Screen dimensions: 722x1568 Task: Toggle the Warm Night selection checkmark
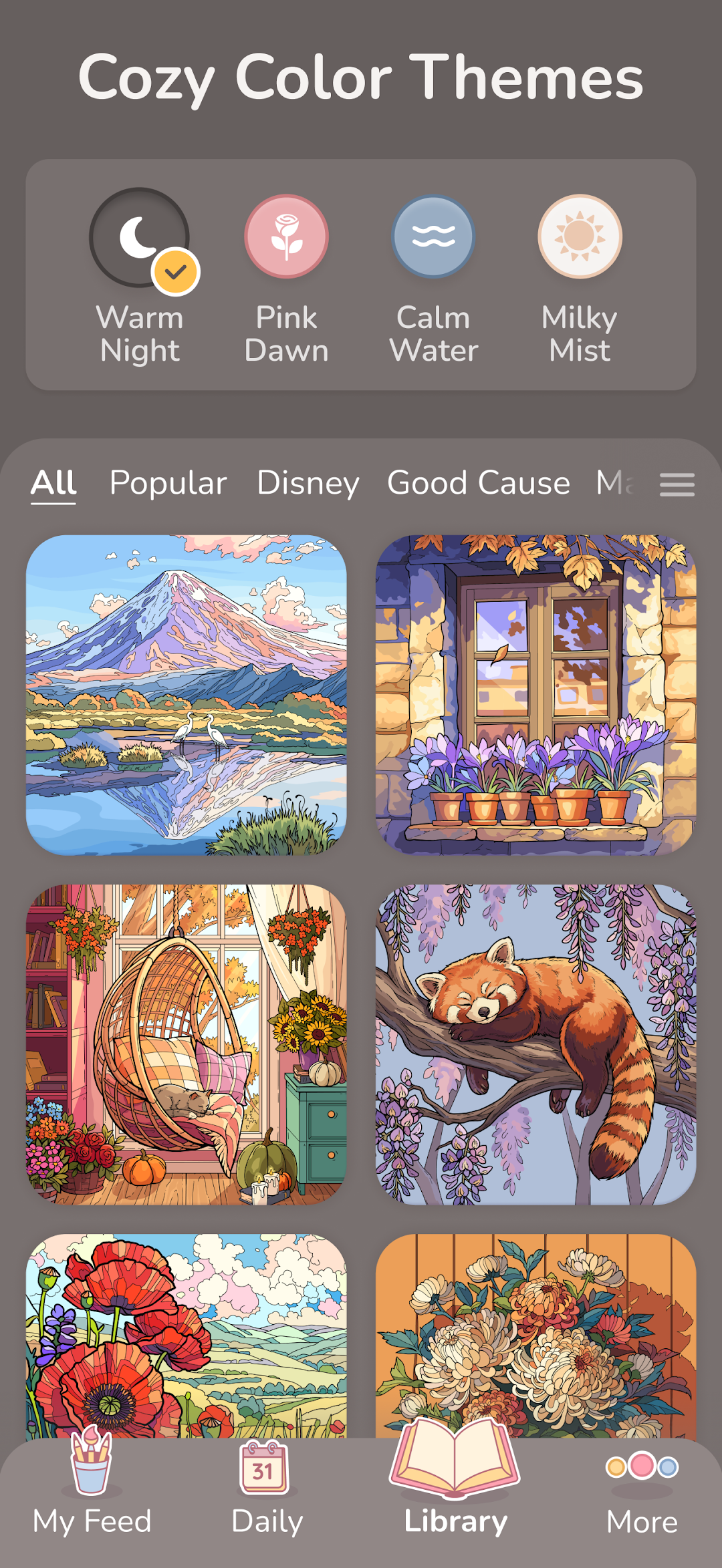pyautogui.click(x=174, y=271)
